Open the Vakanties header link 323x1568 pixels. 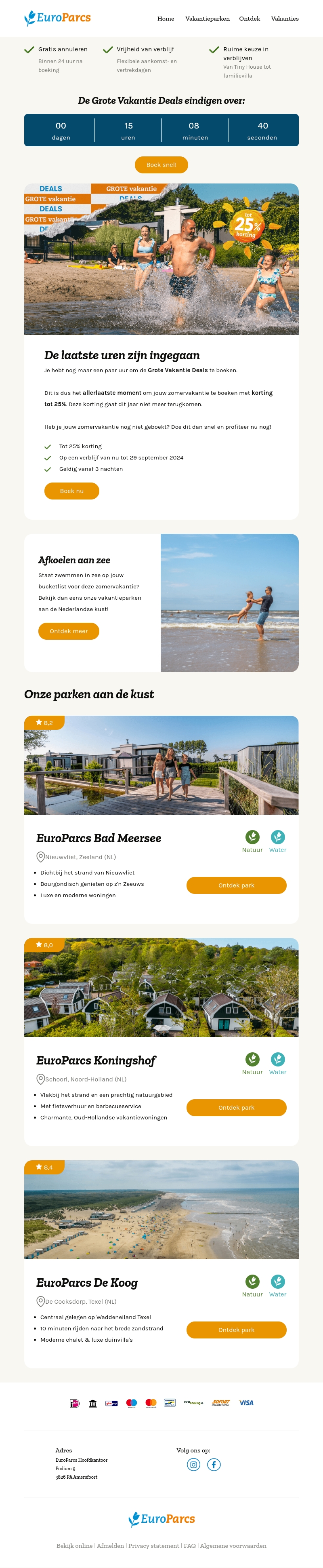pyautogui.click(x=285, y=19)
